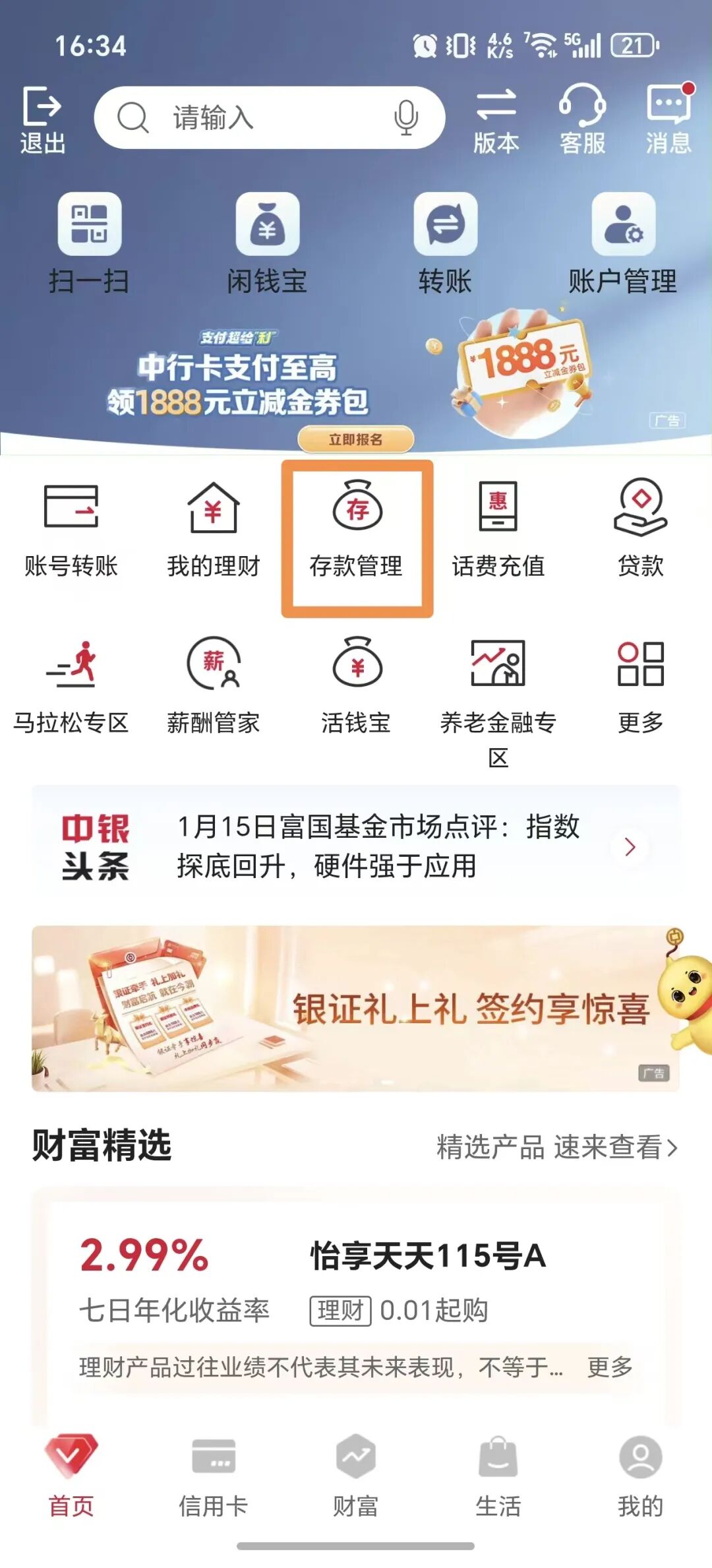Tap 立即报名 on the 1888元 banner
The image size is (712, 1568).
(x=355, y=439)
